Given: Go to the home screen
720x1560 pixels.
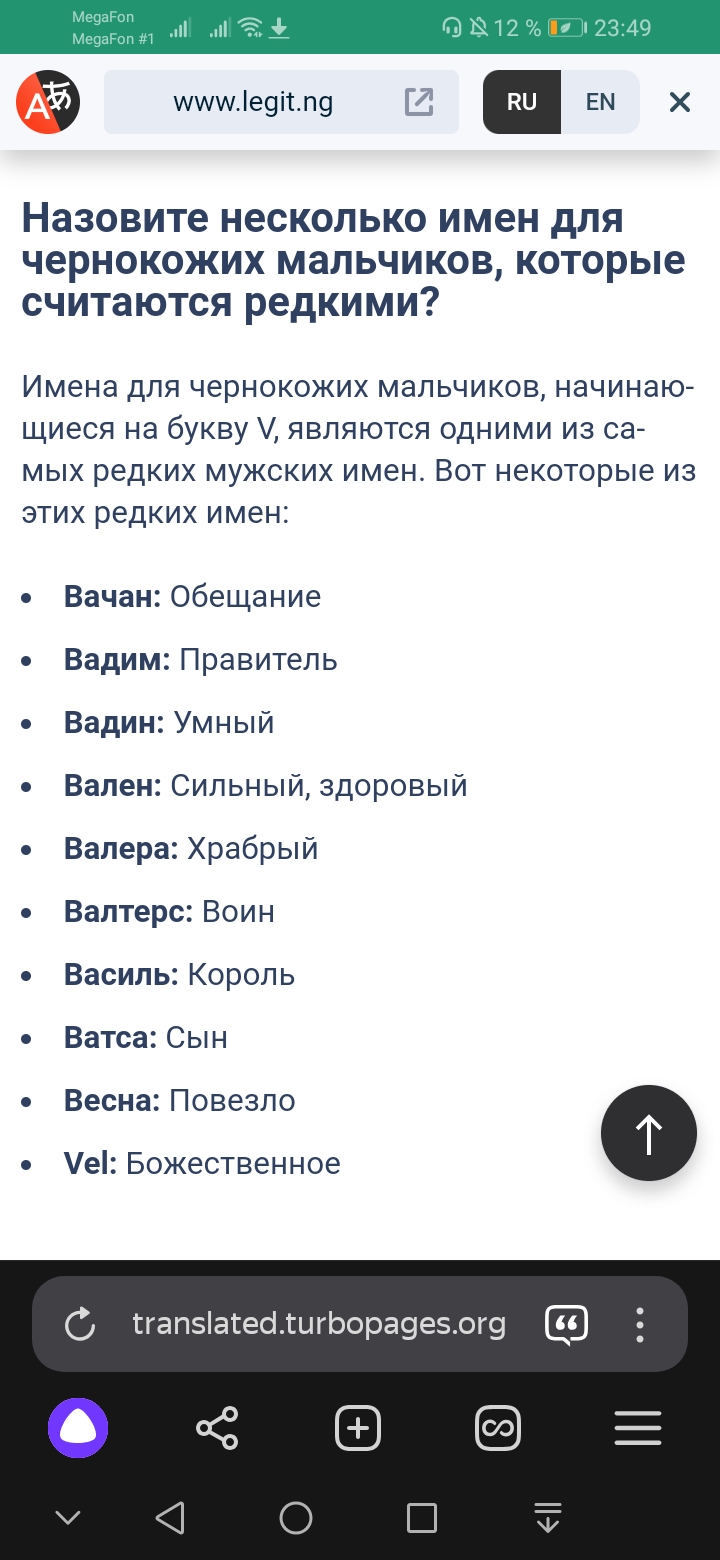Looking at the screenshot, I should click(x=296, y=1518).
